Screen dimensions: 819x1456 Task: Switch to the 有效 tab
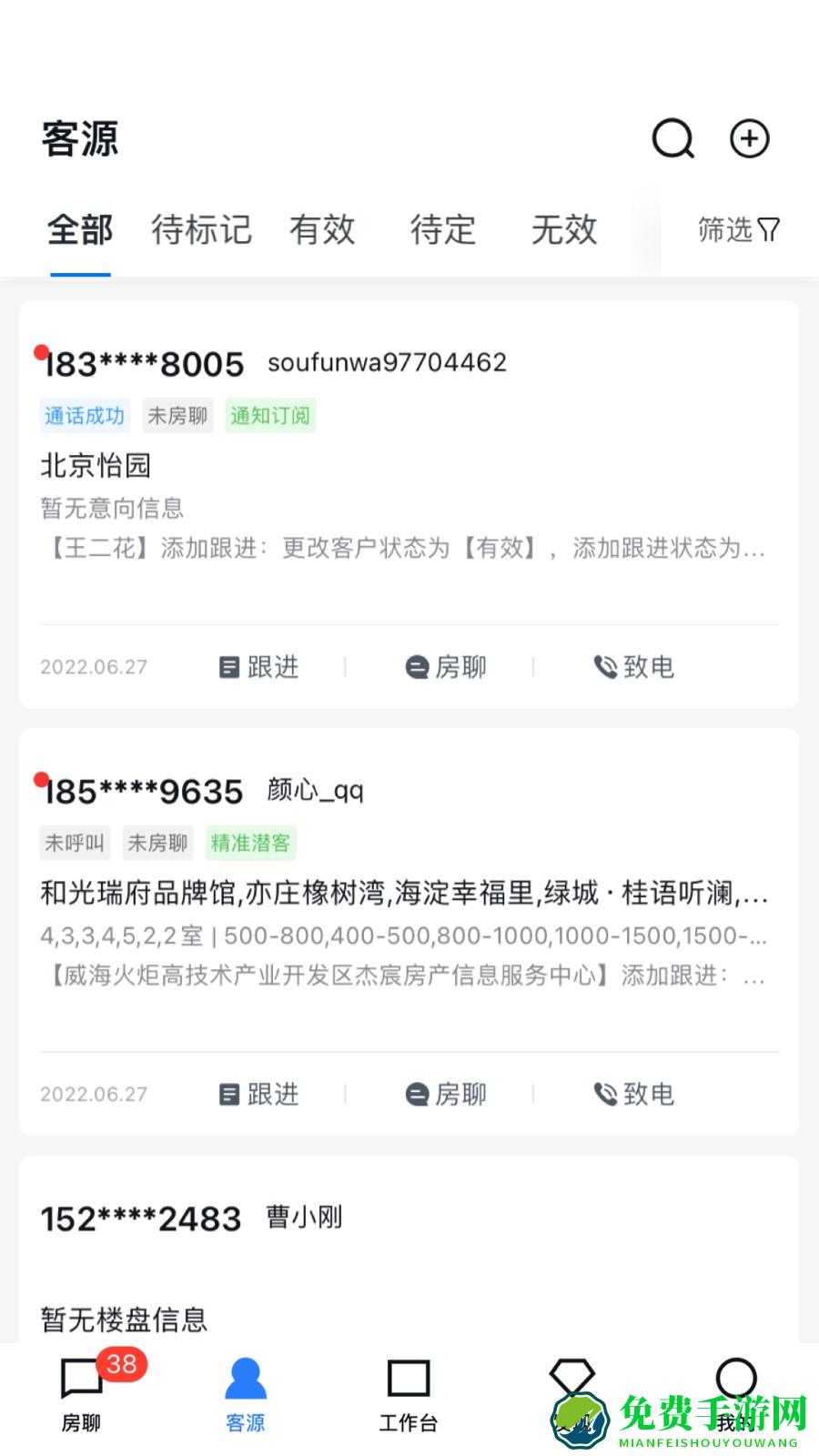[322, 230]
